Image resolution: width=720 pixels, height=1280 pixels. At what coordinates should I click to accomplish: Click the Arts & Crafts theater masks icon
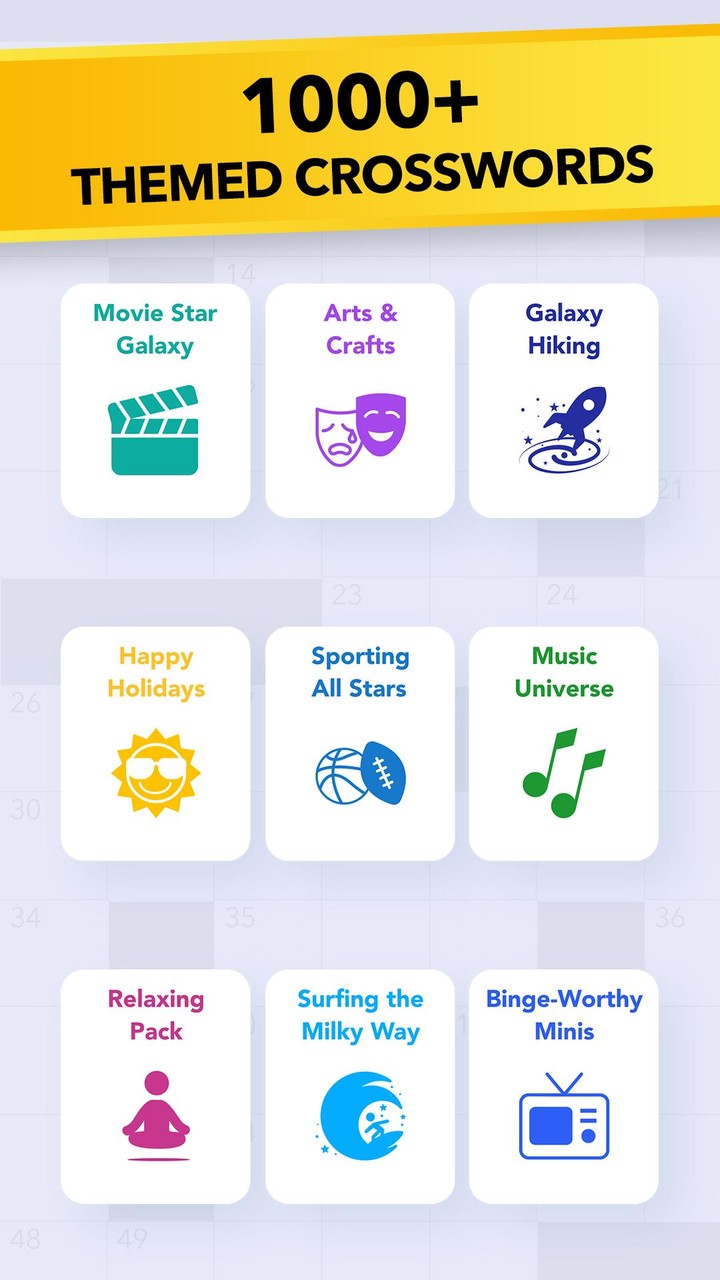click(x=360, y=428)
